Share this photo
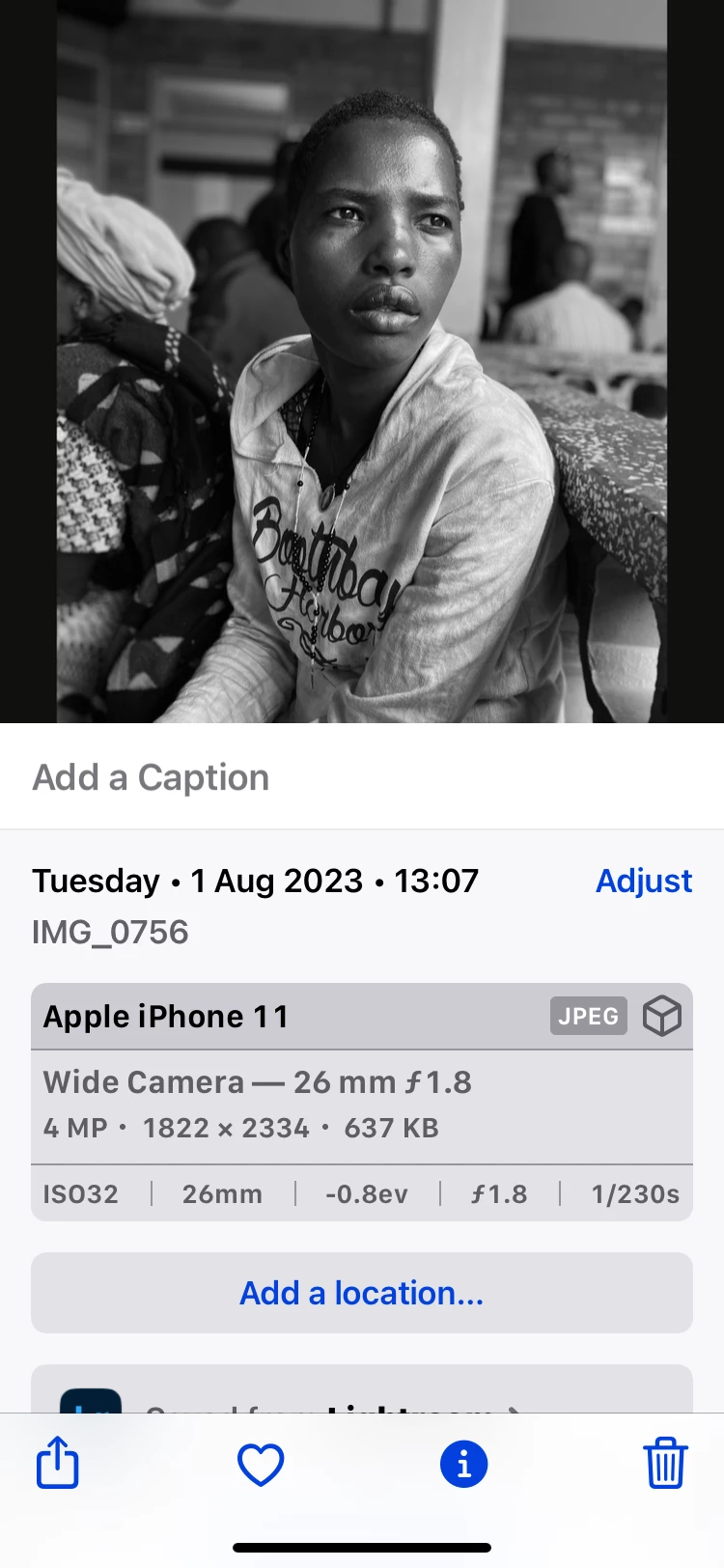This screenshot has width=724, height=1568. point(58,1464)
